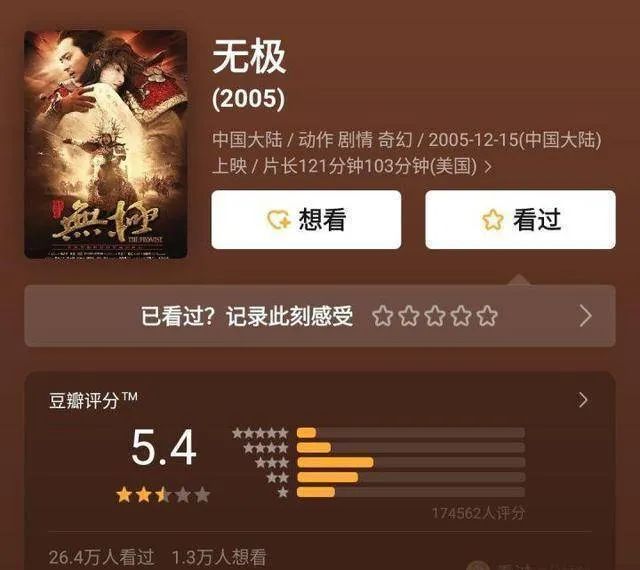
Task: Open the 已看过 record feelings row
Action: [x=320, y=316]
